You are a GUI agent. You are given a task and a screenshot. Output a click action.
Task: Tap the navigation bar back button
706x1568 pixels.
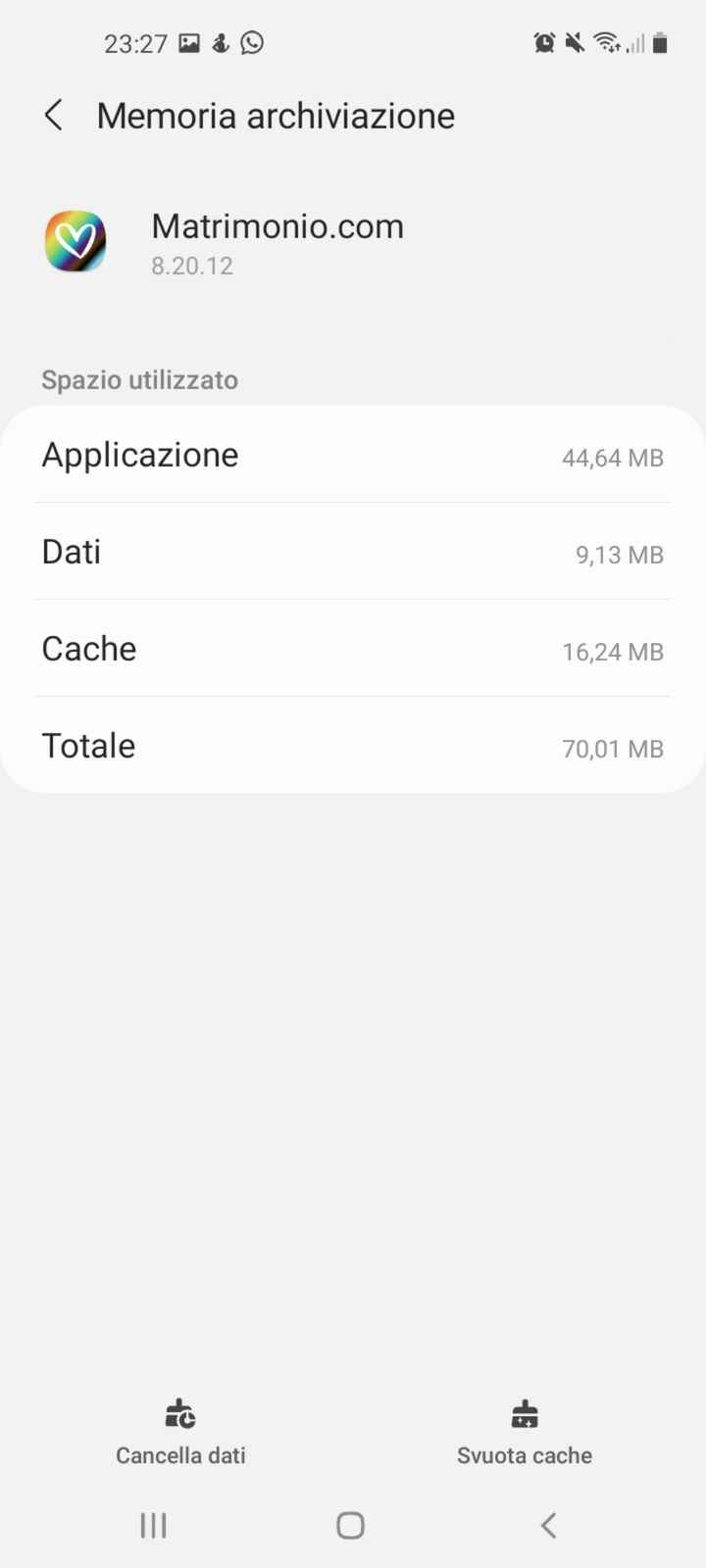pyautogui.click(x=547, y=1525)
